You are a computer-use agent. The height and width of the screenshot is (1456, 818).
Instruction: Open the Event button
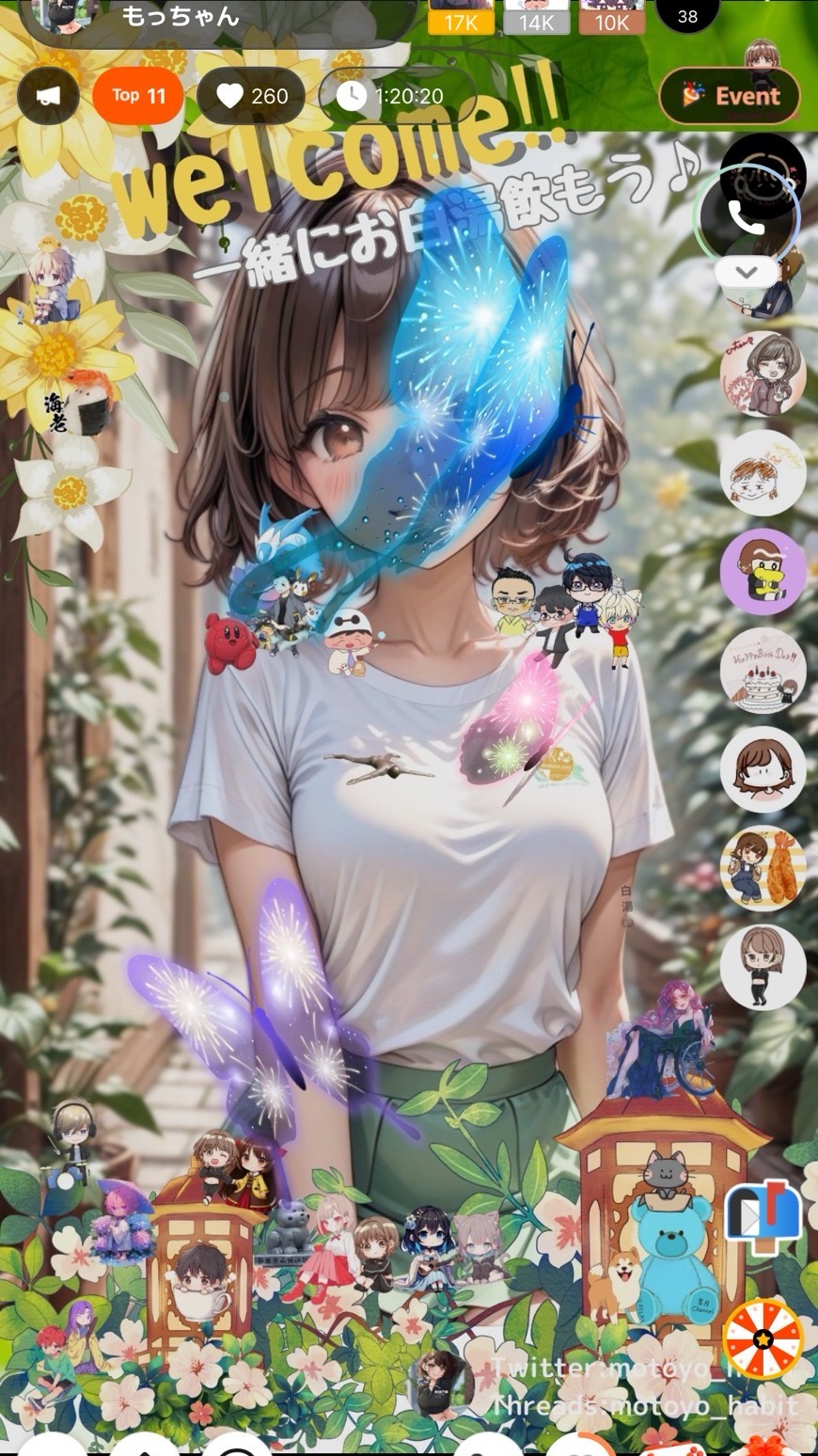click(730, 96)
